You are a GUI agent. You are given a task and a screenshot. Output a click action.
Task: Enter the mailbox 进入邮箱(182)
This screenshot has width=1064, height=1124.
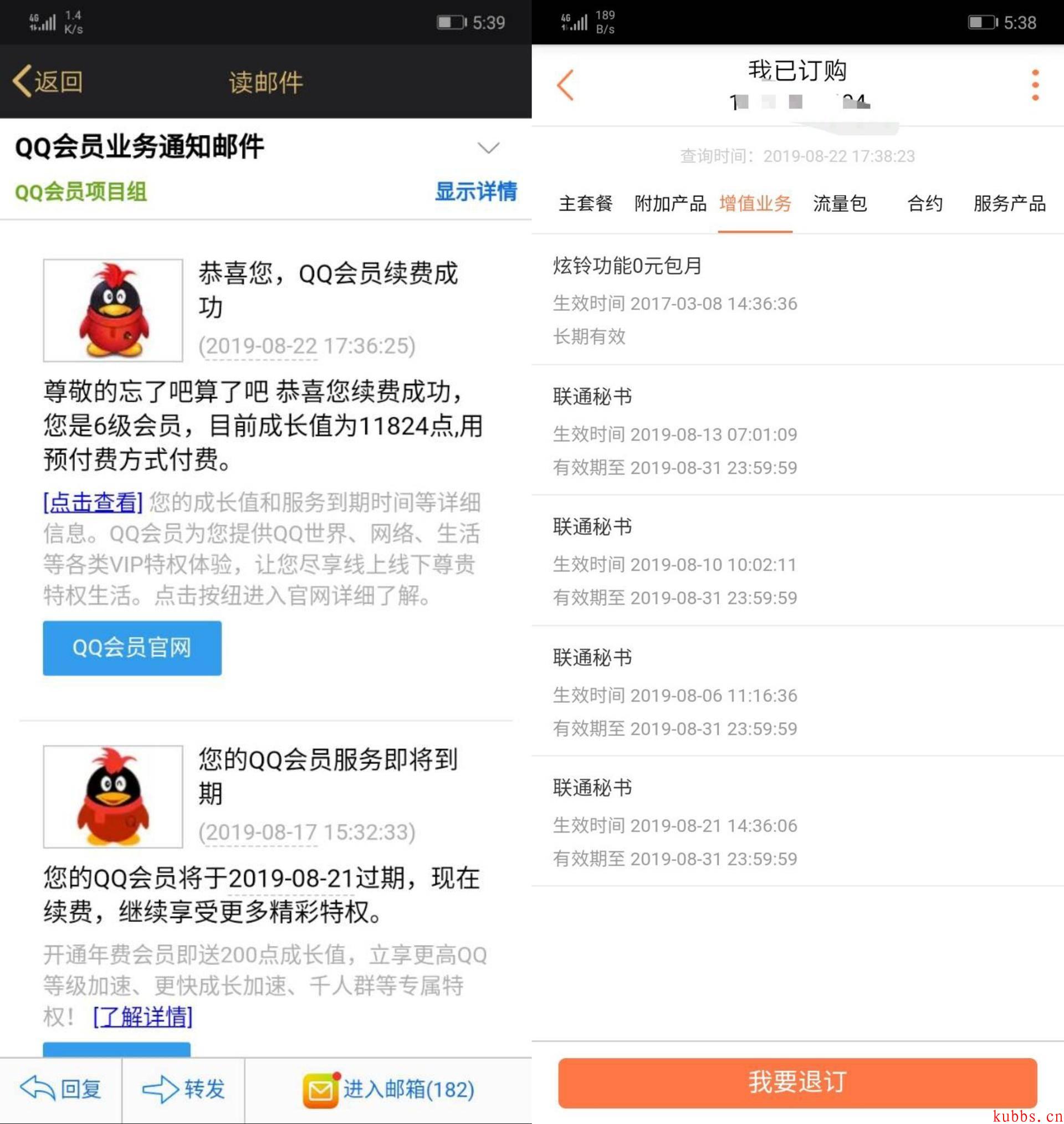tap(388, 1090)
